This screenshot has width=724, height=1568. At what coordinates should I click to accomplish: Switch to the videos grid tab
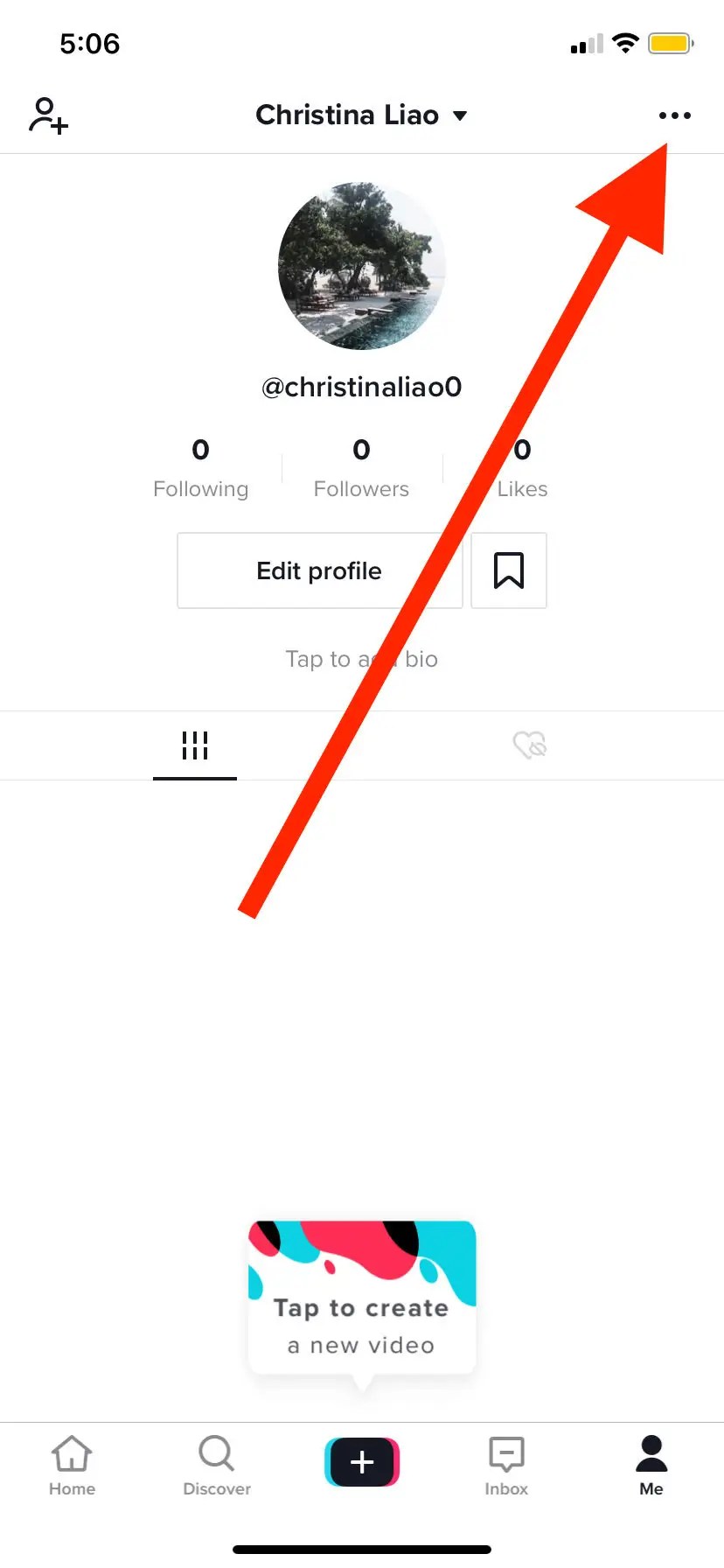pyautogui.click(x=195, y=745)
